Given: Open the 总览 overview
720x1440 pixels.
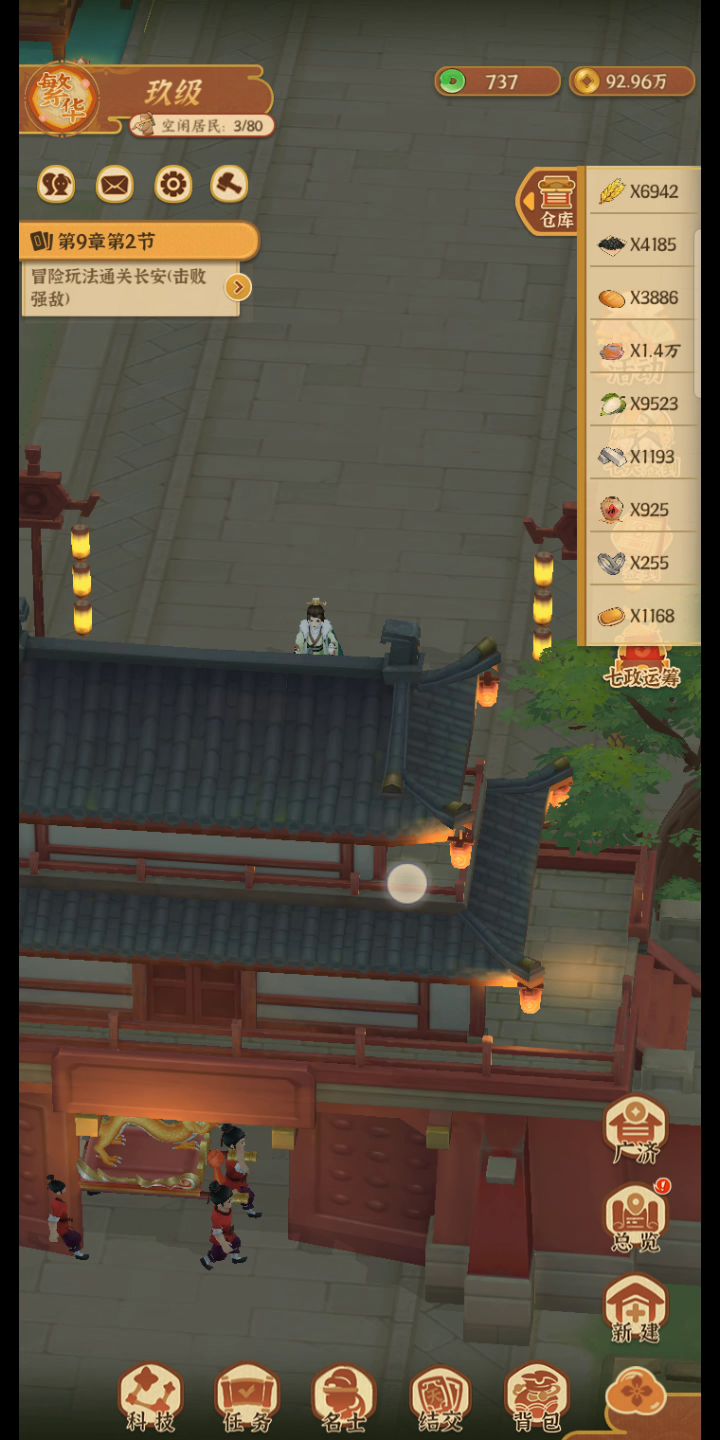Looking at the screenshot, I should pos(635,1218).
